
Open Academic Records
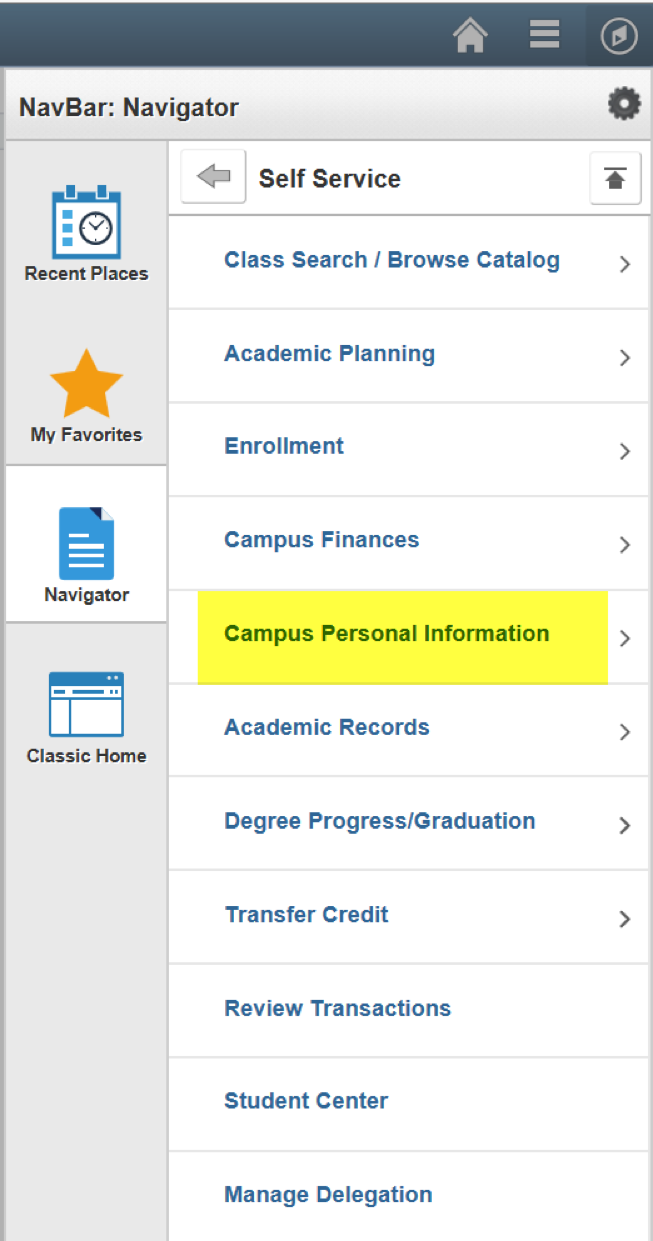(409, 730)
